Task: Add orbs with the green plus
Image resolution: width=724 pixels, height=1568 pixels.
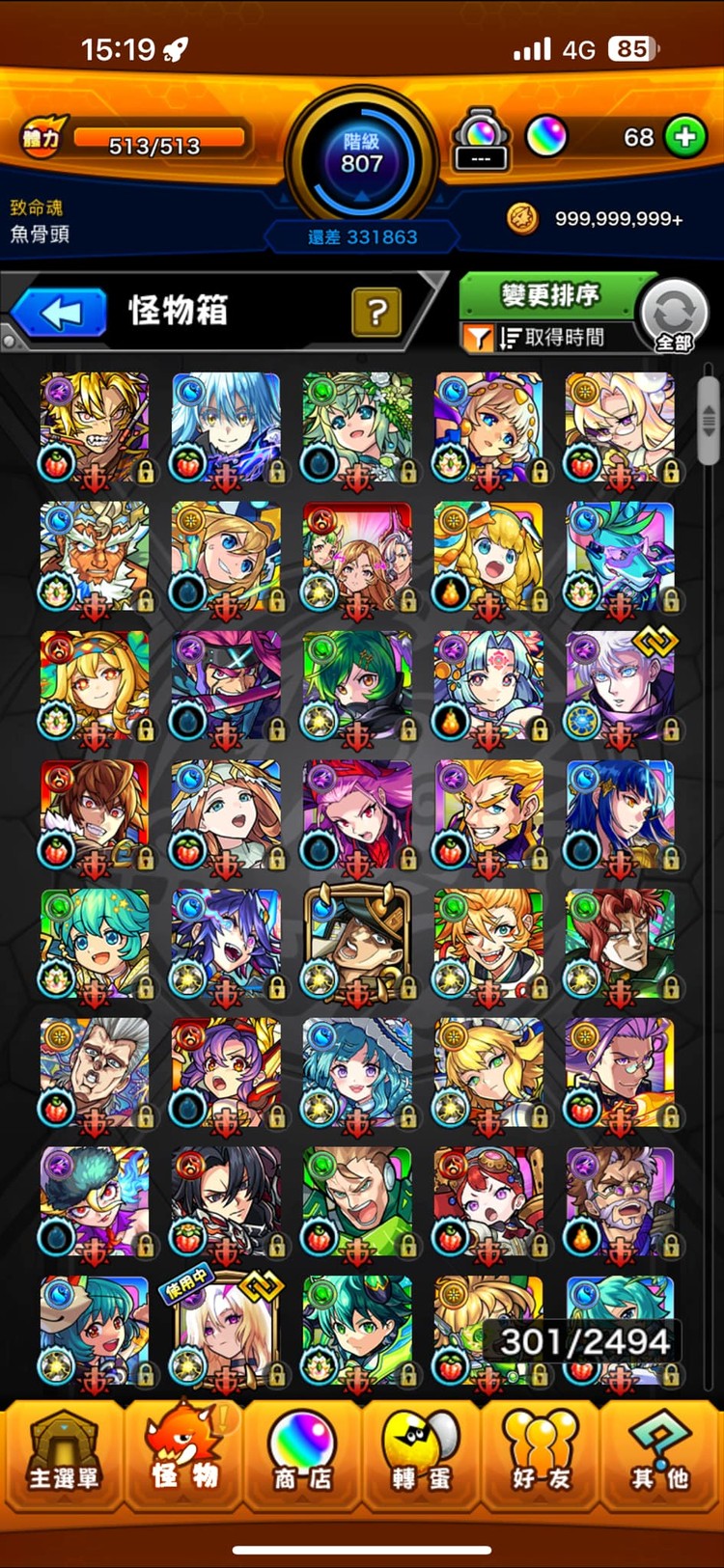Action: pos(685,137)
